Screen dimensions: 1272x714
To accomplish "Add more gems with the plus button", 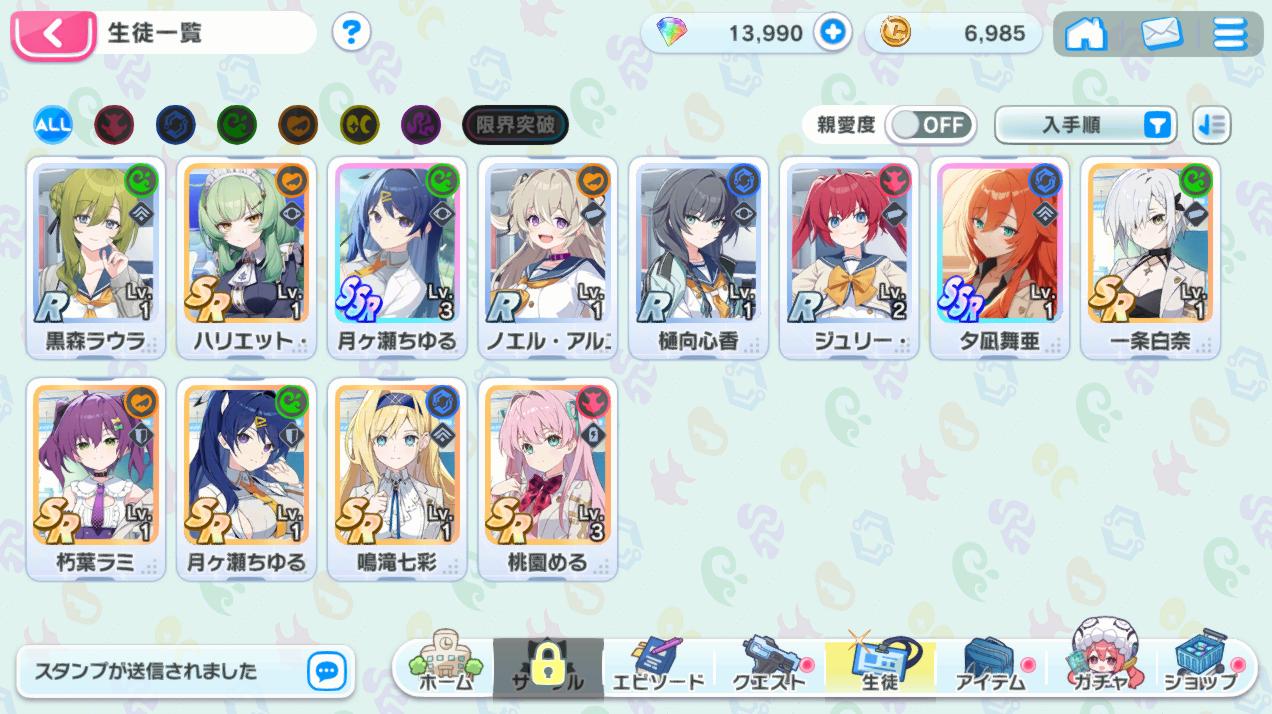I will point(832,33).
